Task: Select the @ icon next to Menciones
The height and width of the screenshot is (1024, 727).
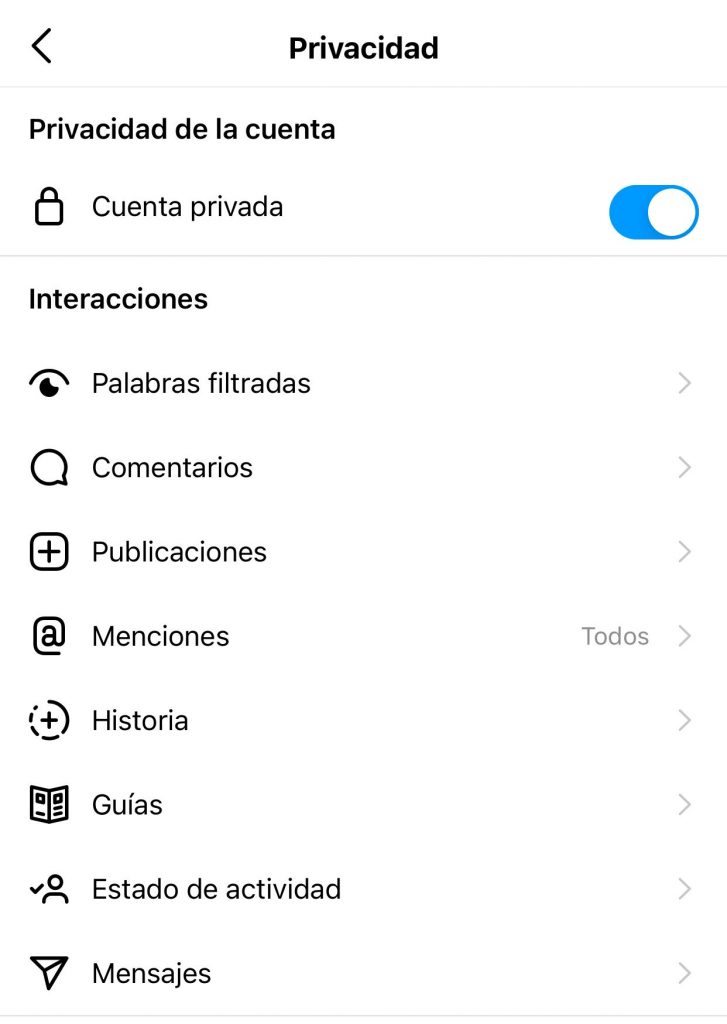Action: point(47,636)
